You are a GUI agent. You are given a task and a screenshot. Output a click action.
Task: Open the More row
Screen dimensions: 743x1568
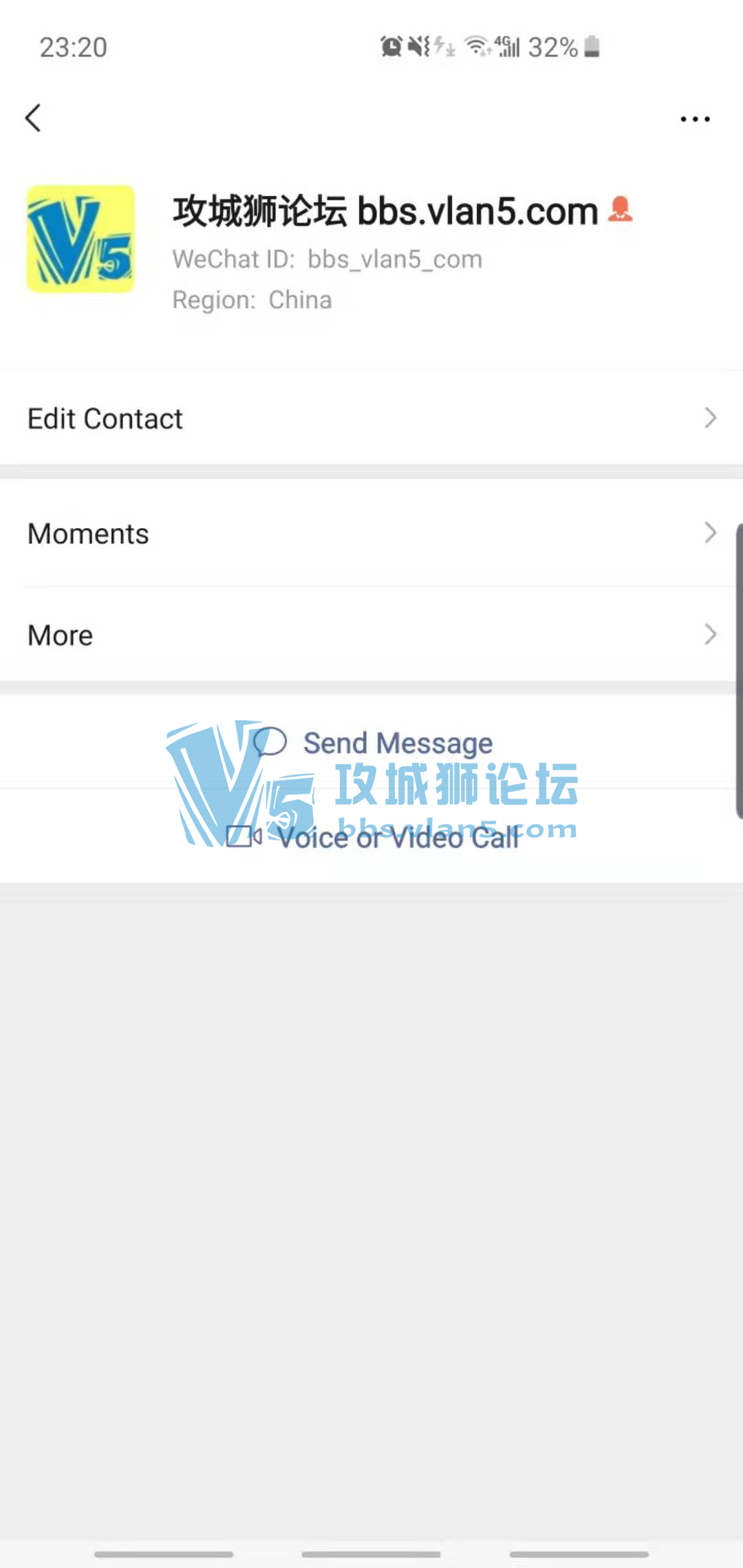pos(371,635)
